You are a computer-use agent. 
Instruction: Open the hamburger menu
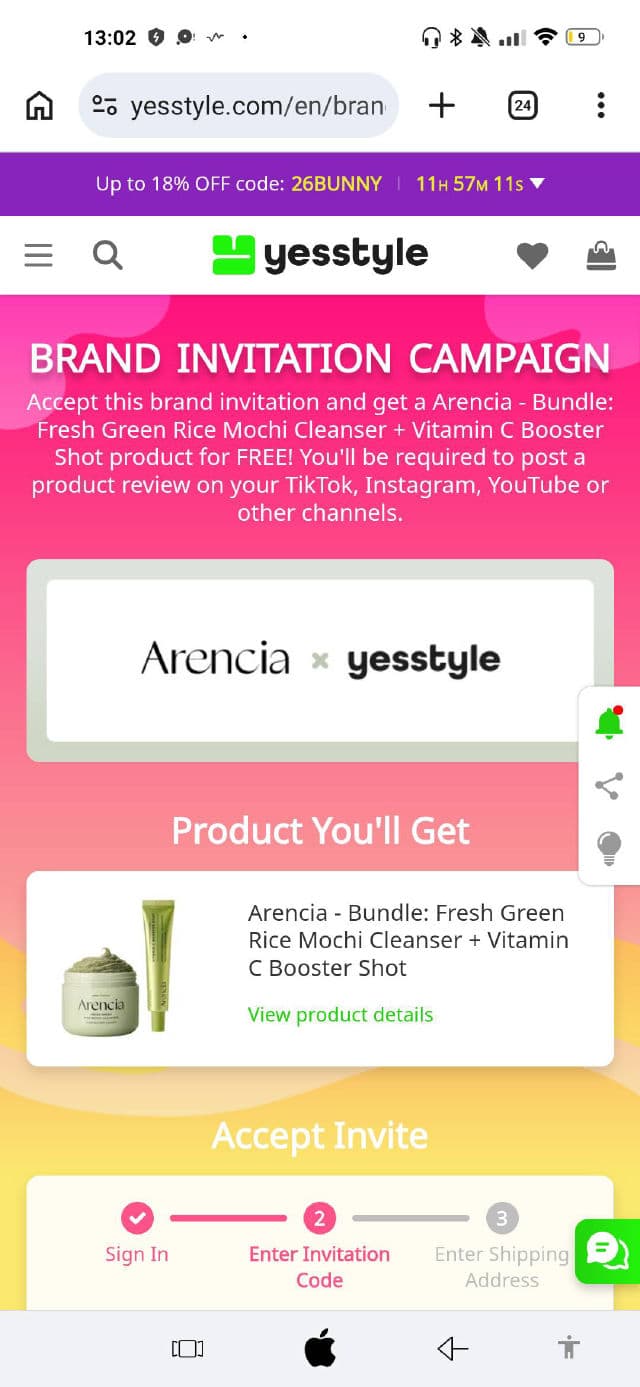tap(38, 256)
